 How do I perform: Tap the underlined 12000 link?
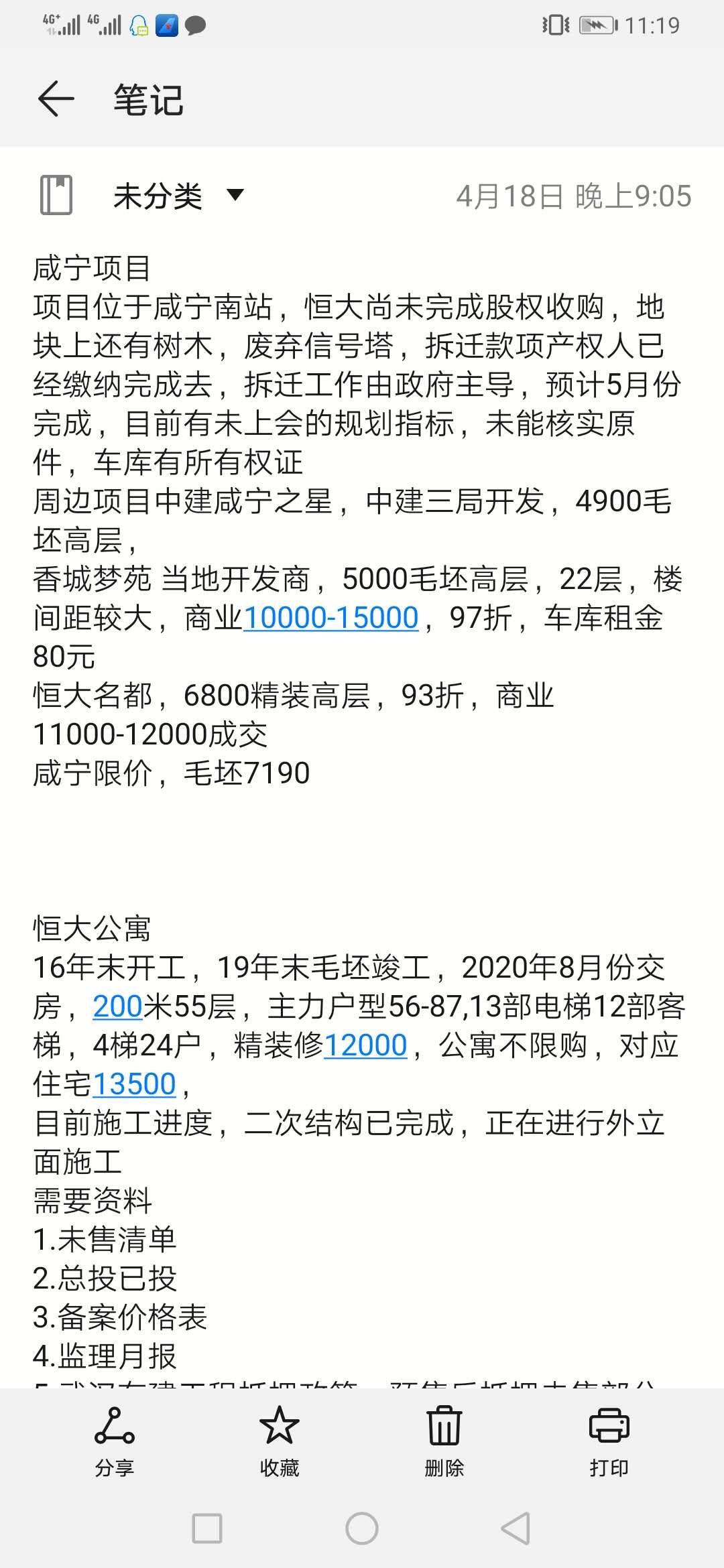(x=365, y=1045)
